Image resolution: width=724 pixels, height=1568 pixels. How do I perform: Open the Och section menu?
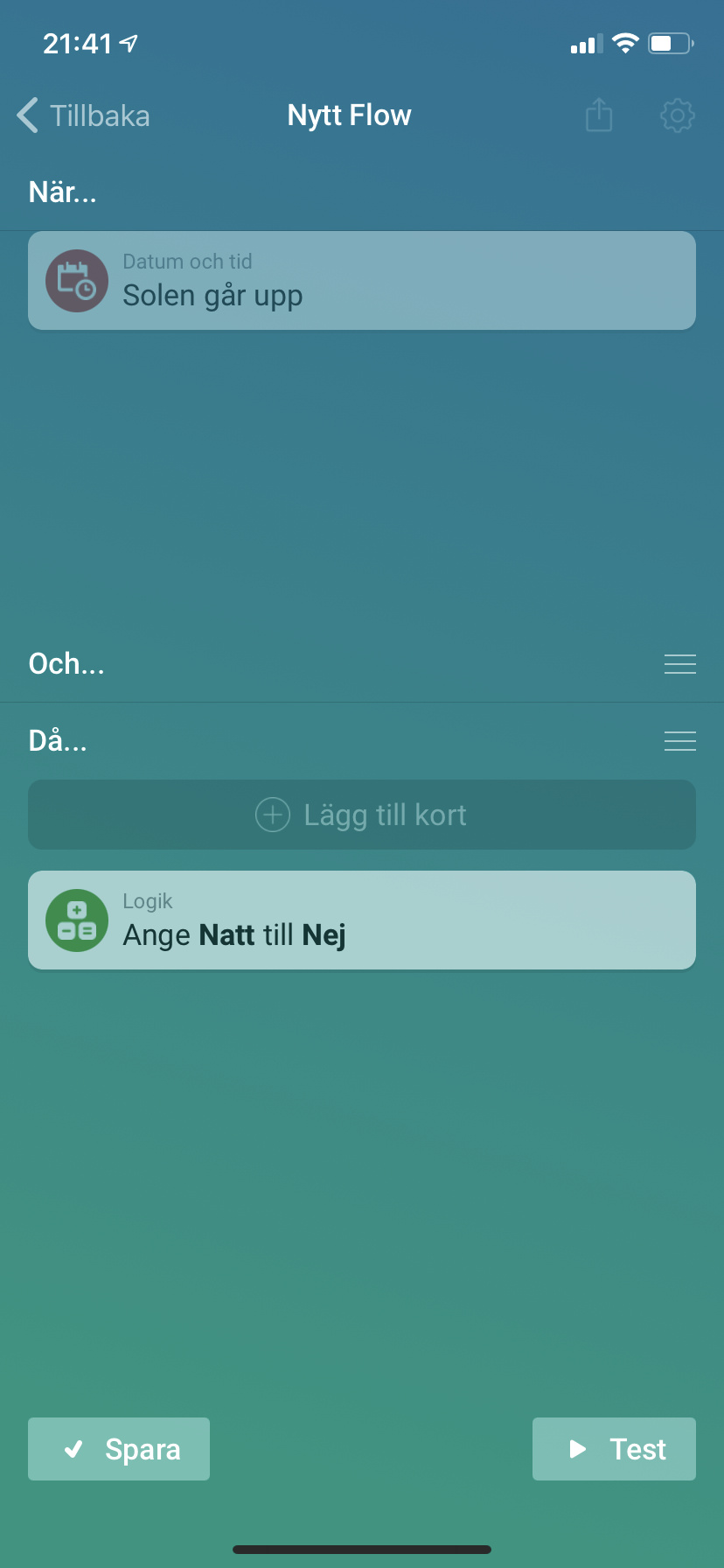[x=679, y=664]
